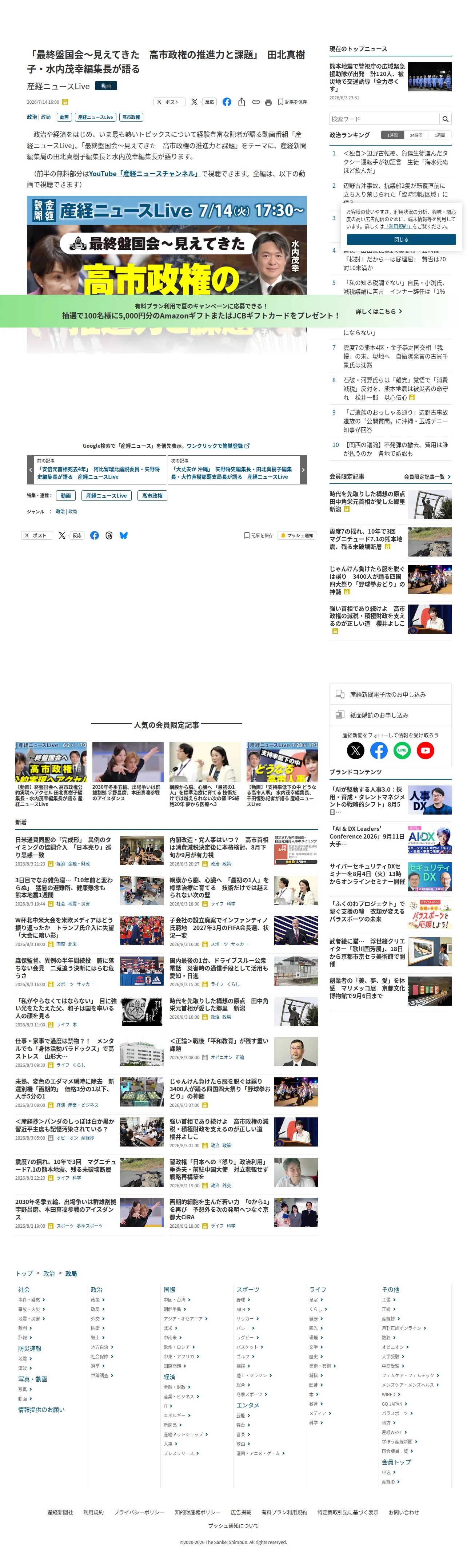The image size is (467, 1568).
Task: Open the YouTube follow icon
Action: click(x=425, y=751)
